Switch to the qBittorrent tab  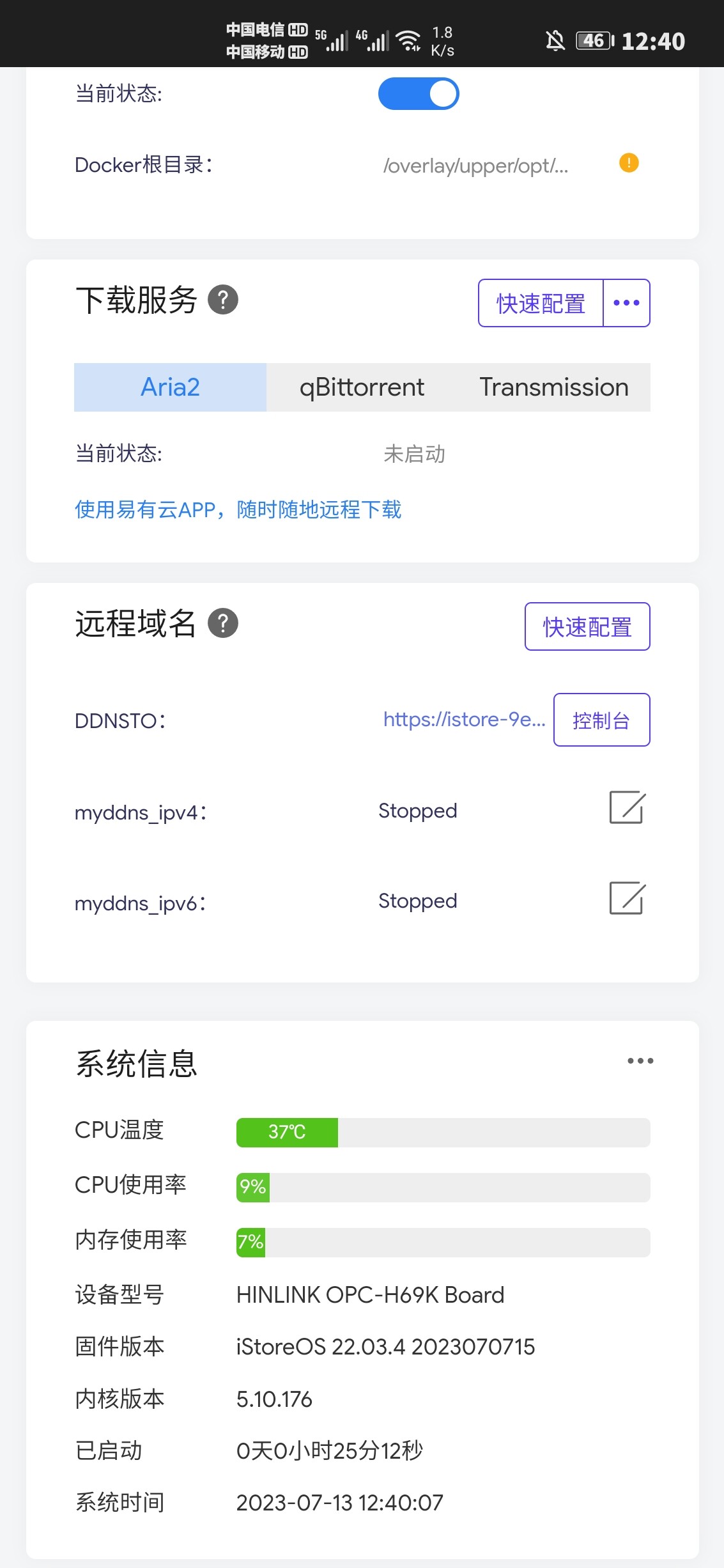tap(362, 387)
